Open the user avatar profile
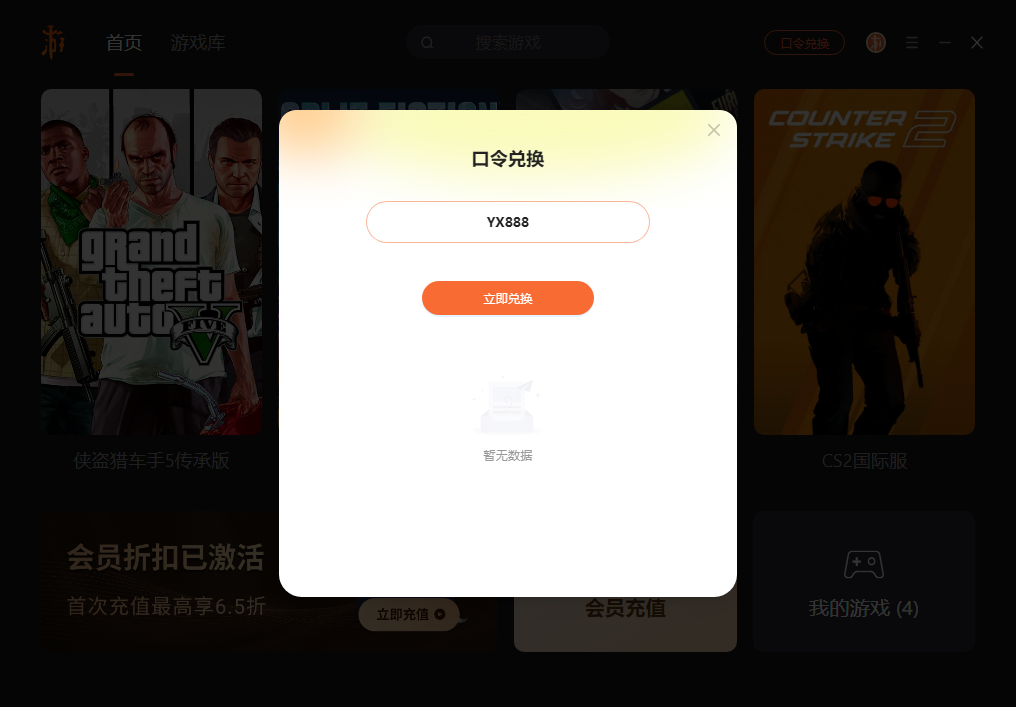1016x707 pixels. pos(876,43)
